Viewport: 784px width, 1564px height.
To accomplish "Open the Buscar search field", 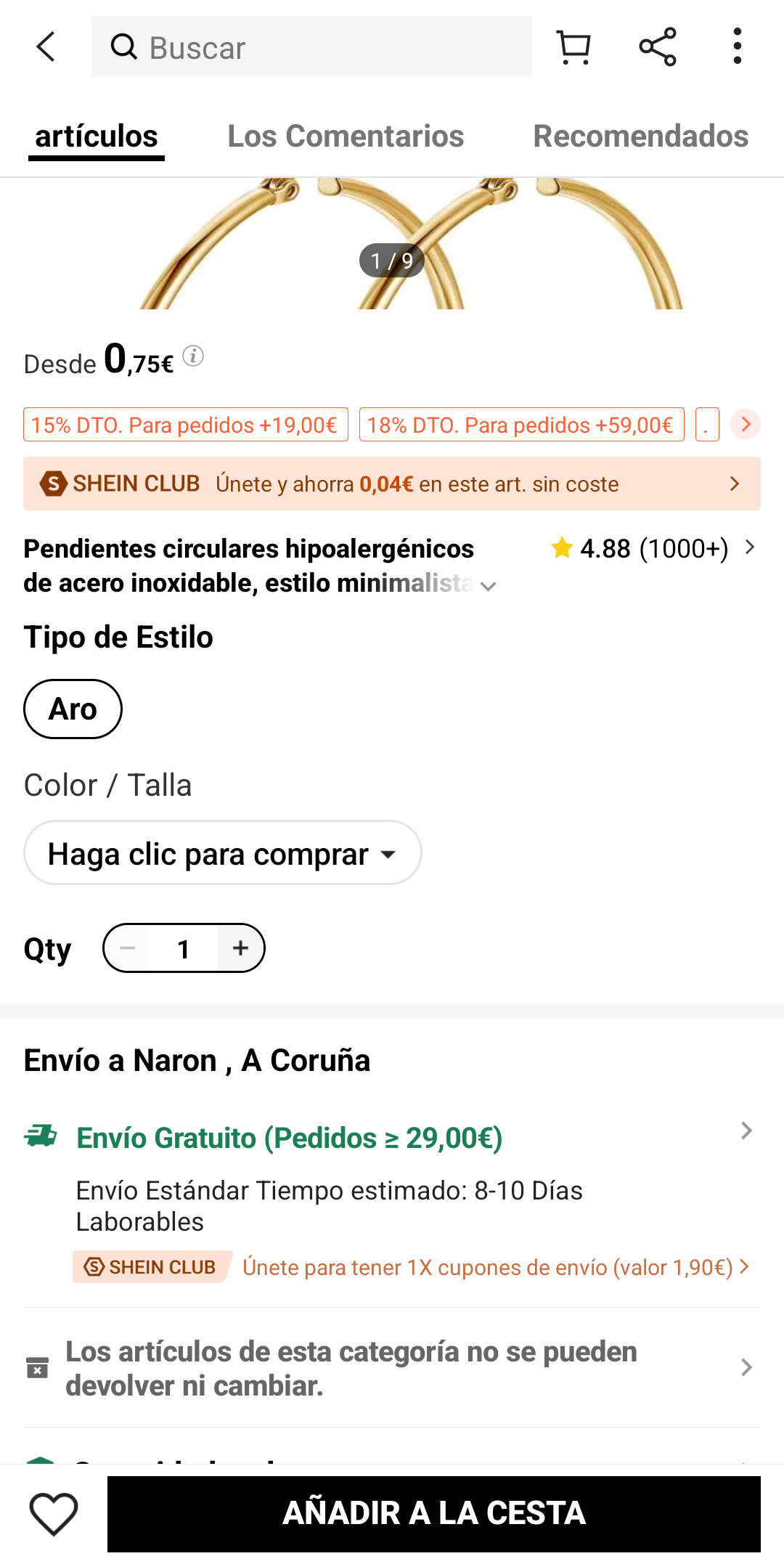I will coord(311,47).
